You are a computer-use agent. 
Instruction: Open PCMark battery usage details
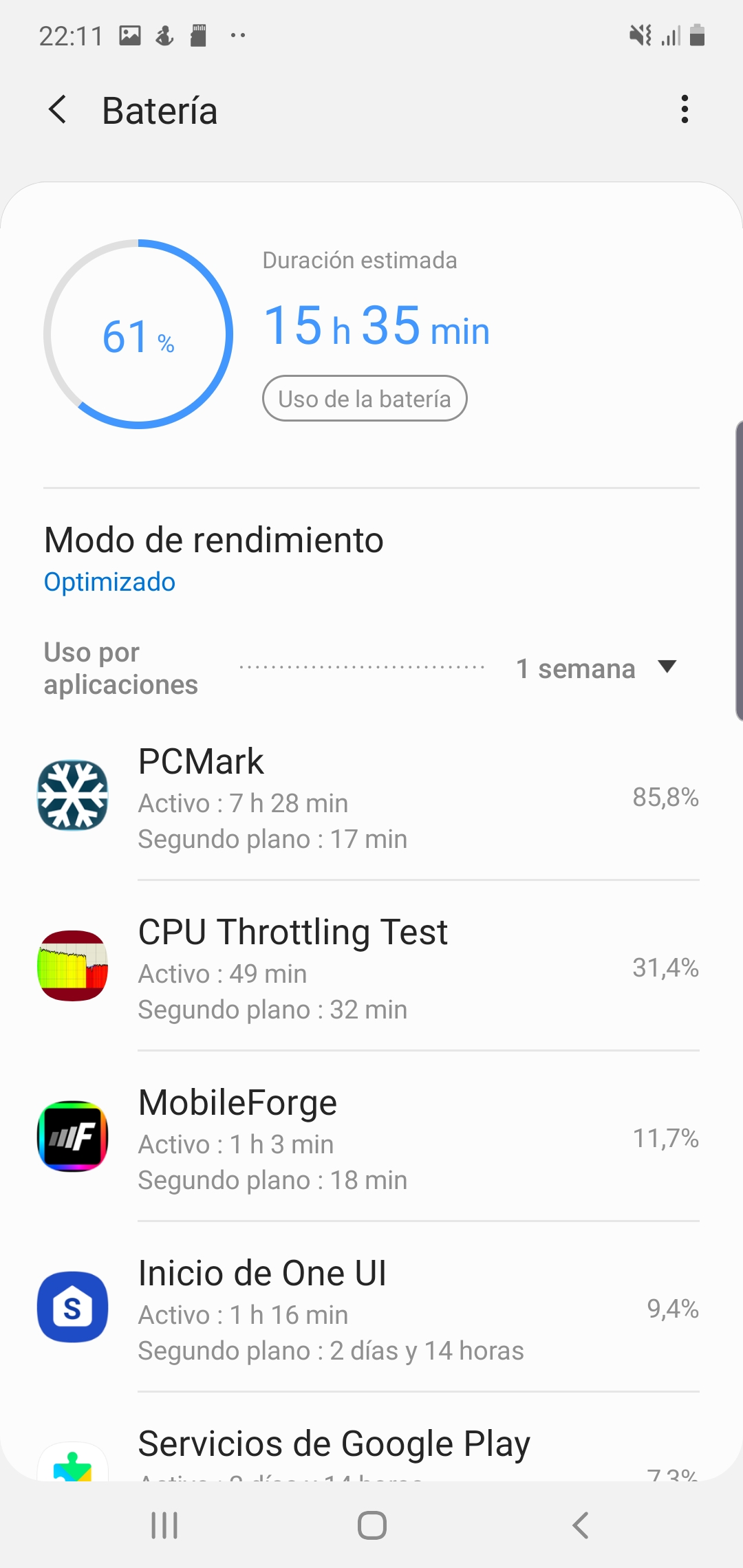[371, 796]
